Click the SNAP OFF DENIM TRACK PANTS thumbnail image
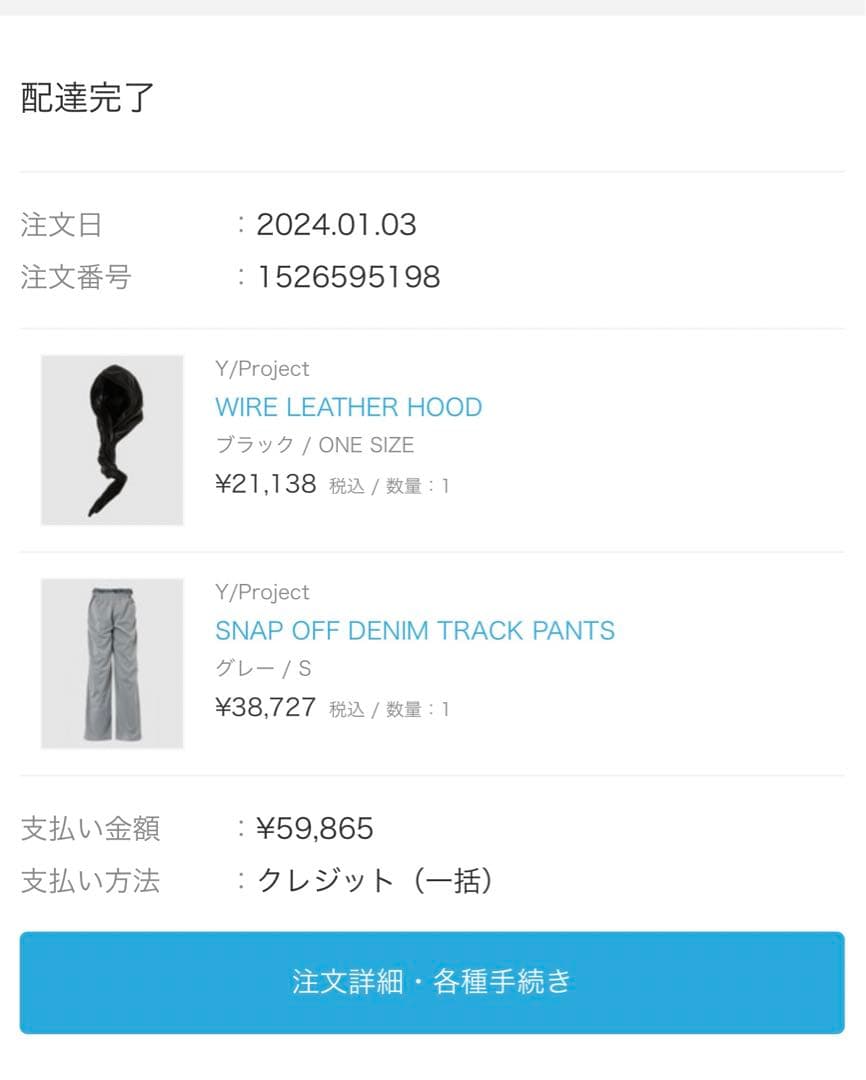The width and height of the screenshot is (866, 1080). (111, 663)
